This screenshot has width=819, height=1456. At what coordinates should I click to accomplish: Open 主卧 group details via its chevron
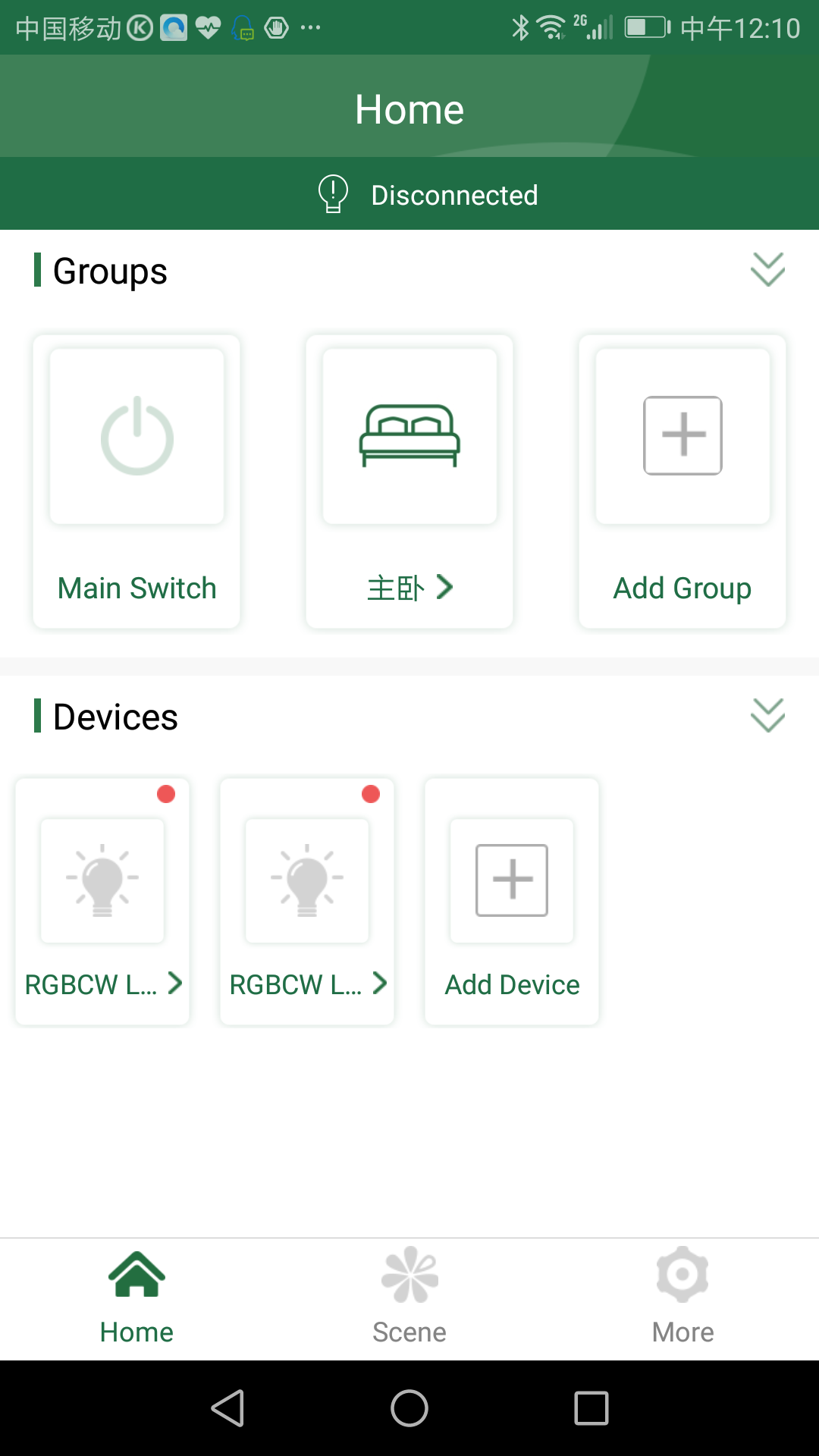pyautogui.click(x=445, y=587)
